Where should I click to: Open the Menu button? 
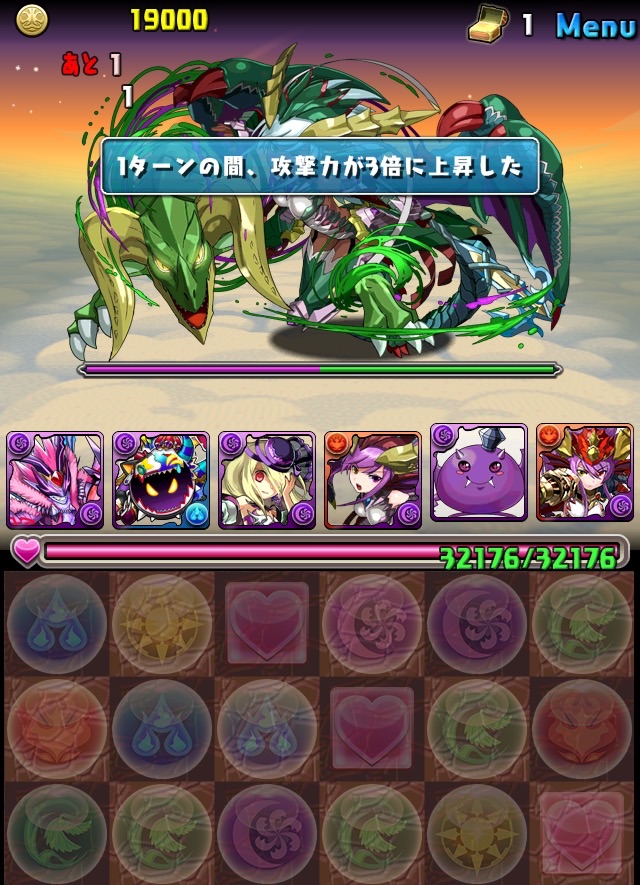coord(594,26)
